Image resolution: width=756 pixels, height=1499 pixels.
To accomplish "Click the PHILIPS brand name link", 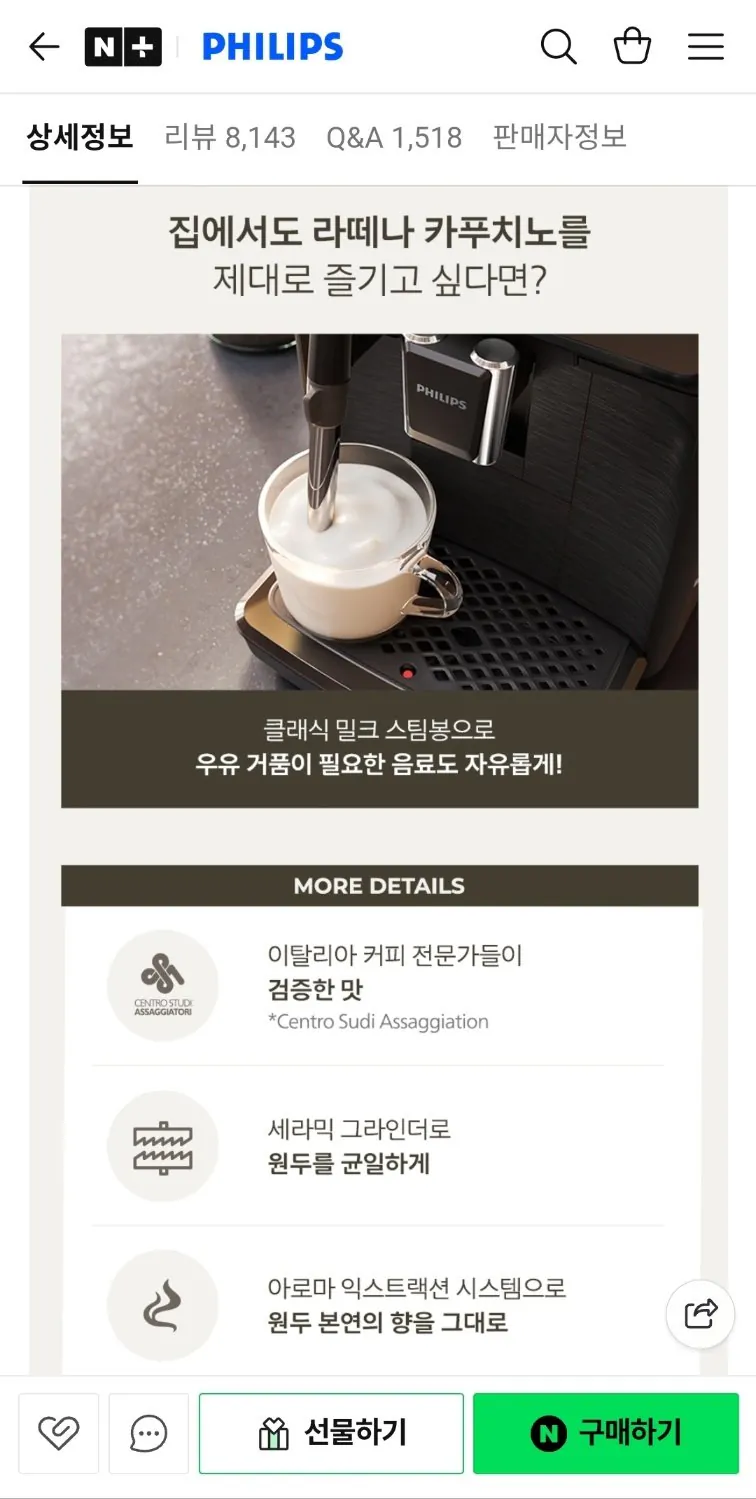I will 270,46.
